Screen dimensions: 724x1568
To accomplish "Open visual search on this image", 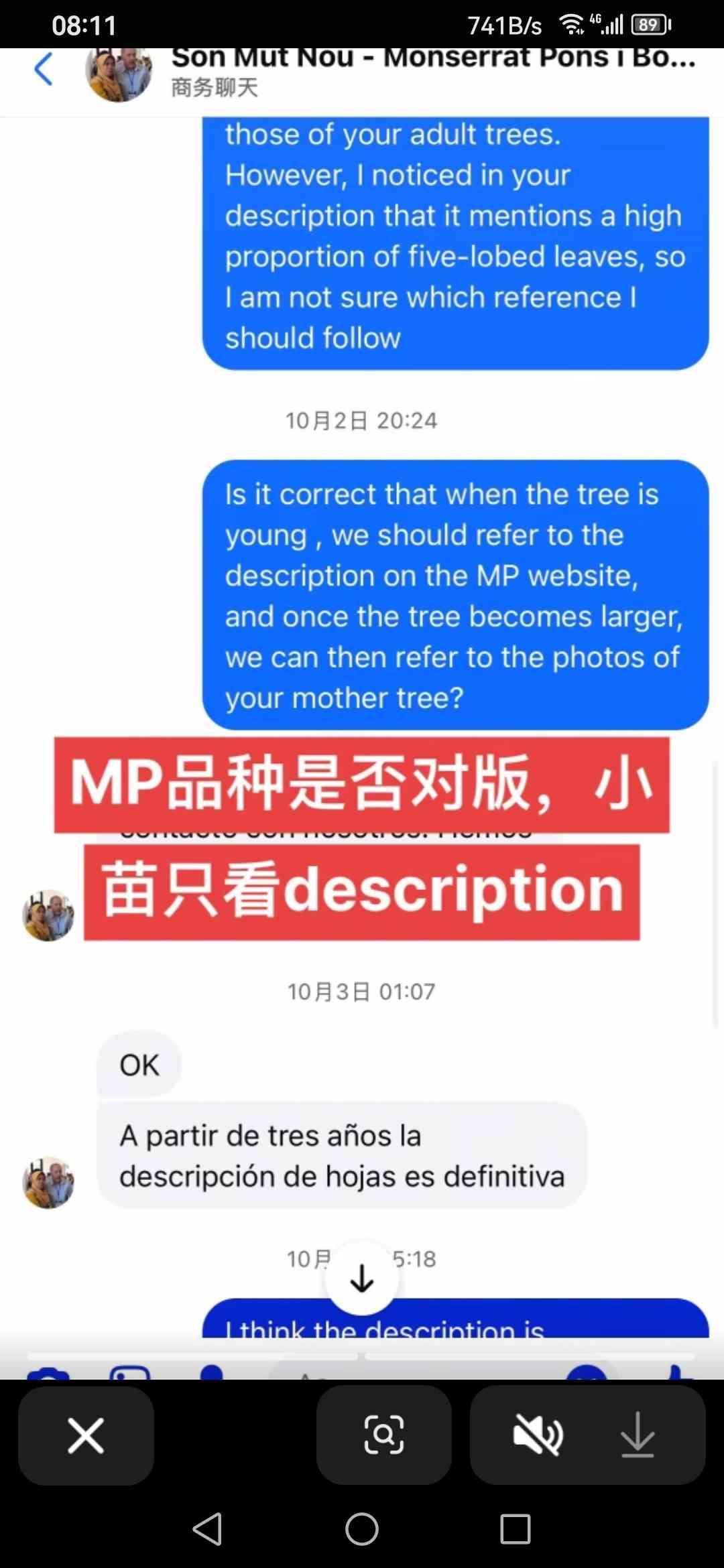I will click(x=383, y=1435).
